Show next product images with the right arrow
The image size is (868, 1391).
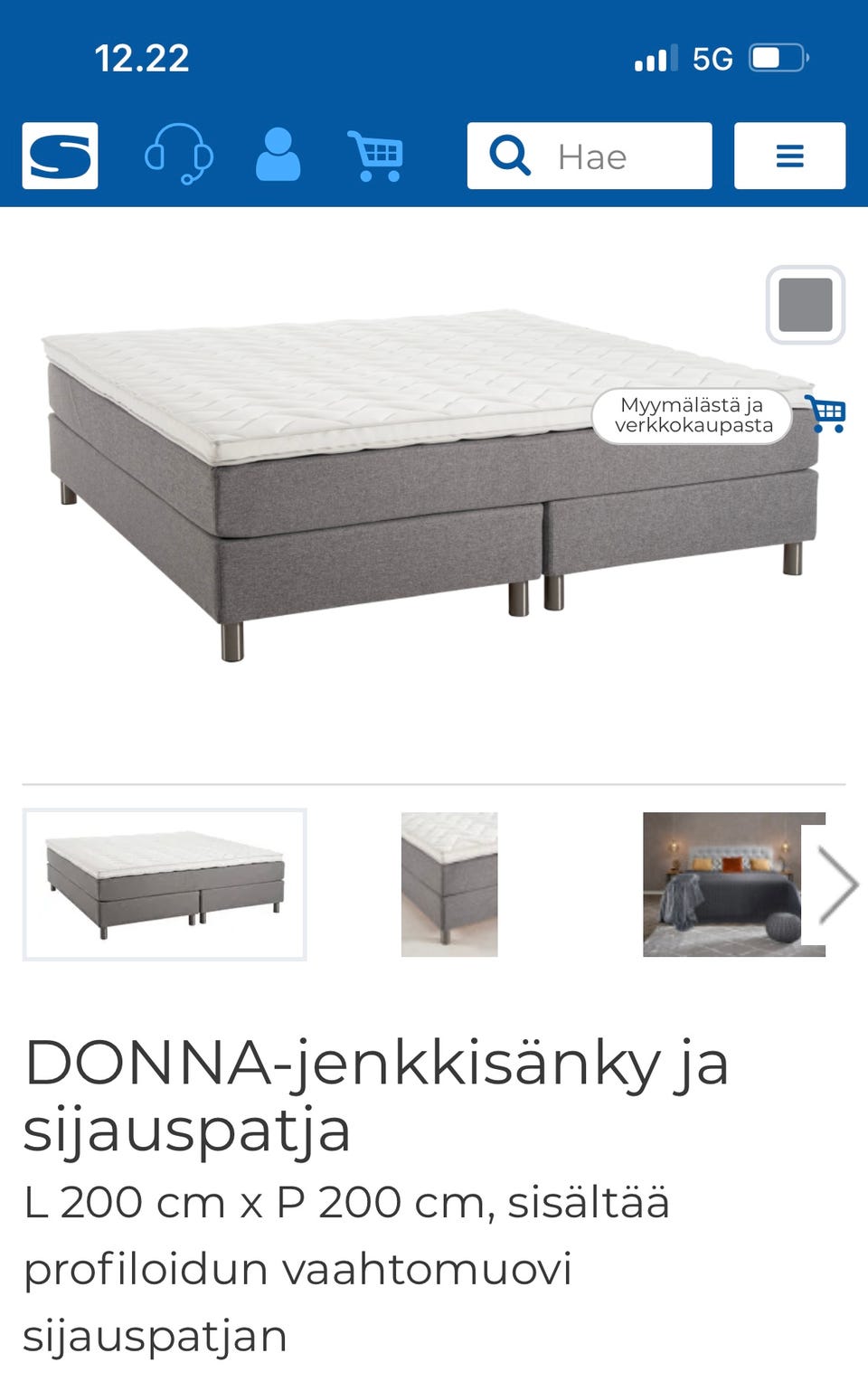click(842, 884)
